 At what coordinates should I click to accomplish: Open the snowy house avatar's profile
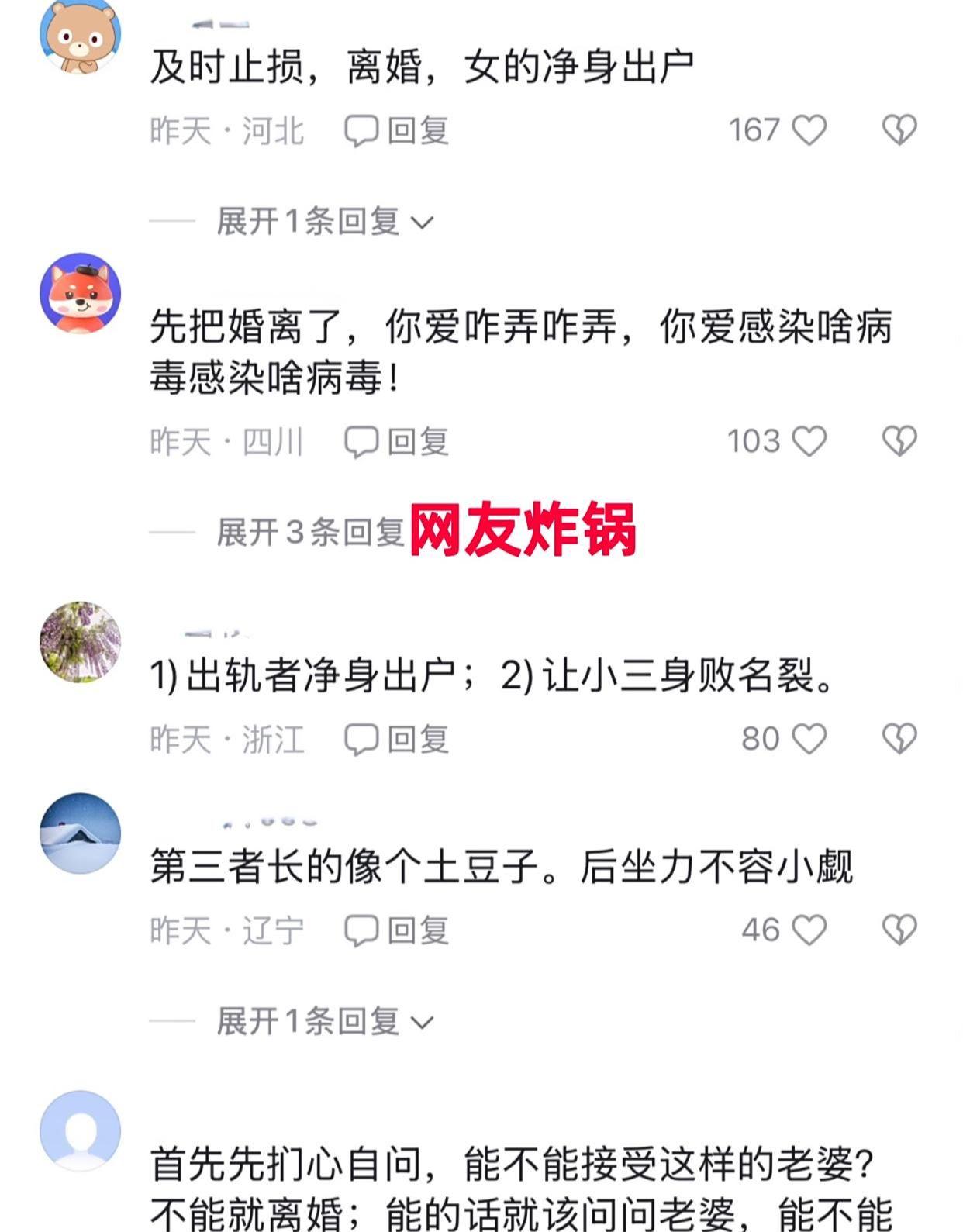(80, 833)
